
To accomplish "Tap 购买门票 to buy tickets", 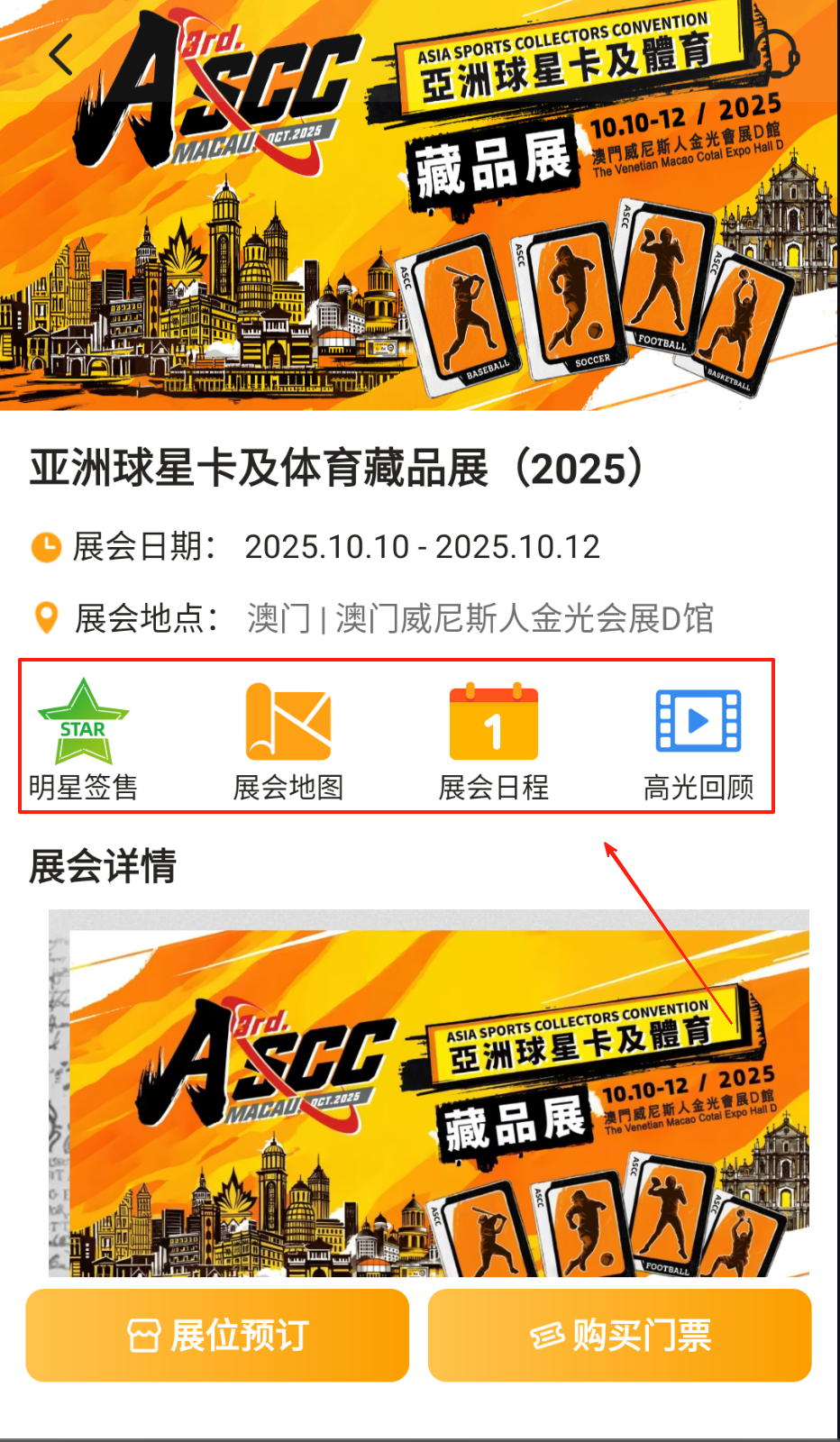I will [620, 1335].
